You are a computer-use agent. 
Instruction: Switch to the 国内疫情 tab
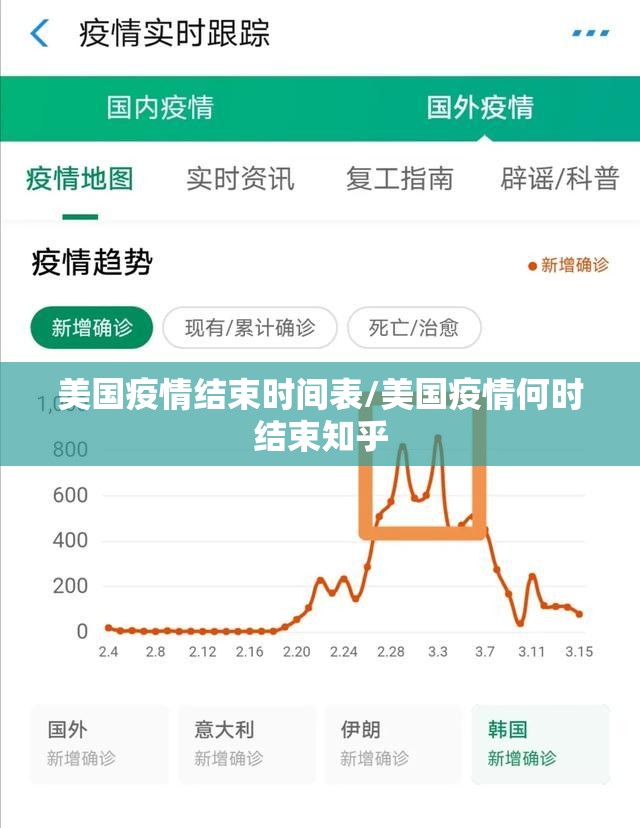point(160,107)
